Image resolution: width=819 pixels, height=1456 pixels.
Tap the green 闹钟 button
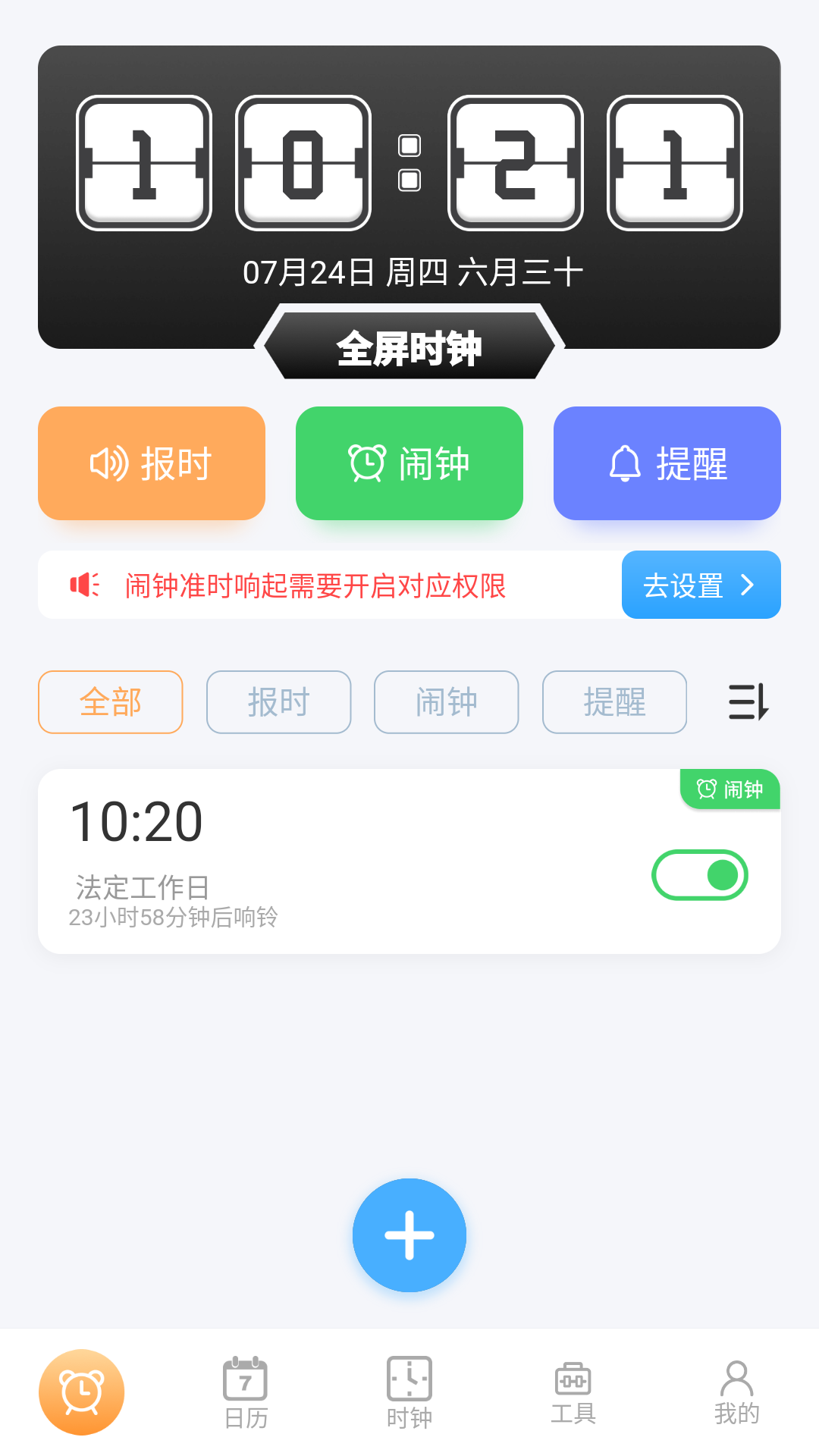click(x=409, y=463)
